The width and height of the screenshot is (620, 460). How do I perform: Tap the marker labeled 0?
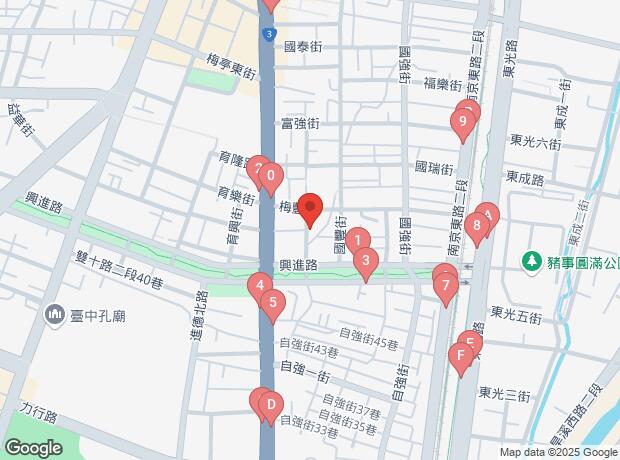point(271,178)
